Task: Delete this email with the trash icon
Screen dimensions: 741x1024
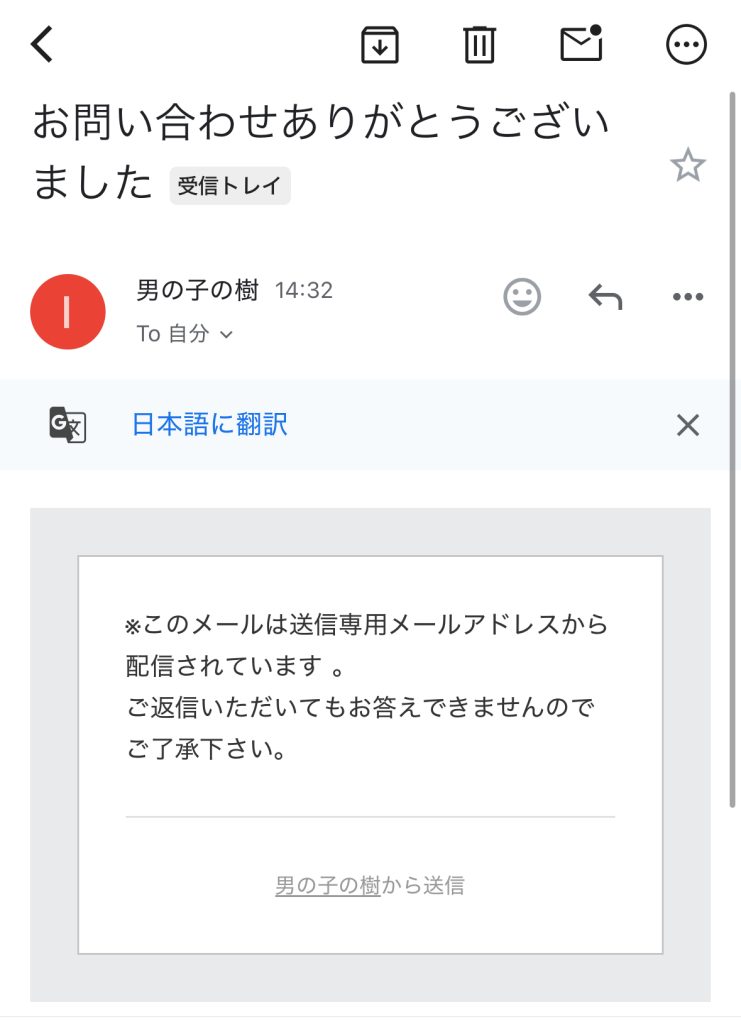Action: (x=479, y=45)
